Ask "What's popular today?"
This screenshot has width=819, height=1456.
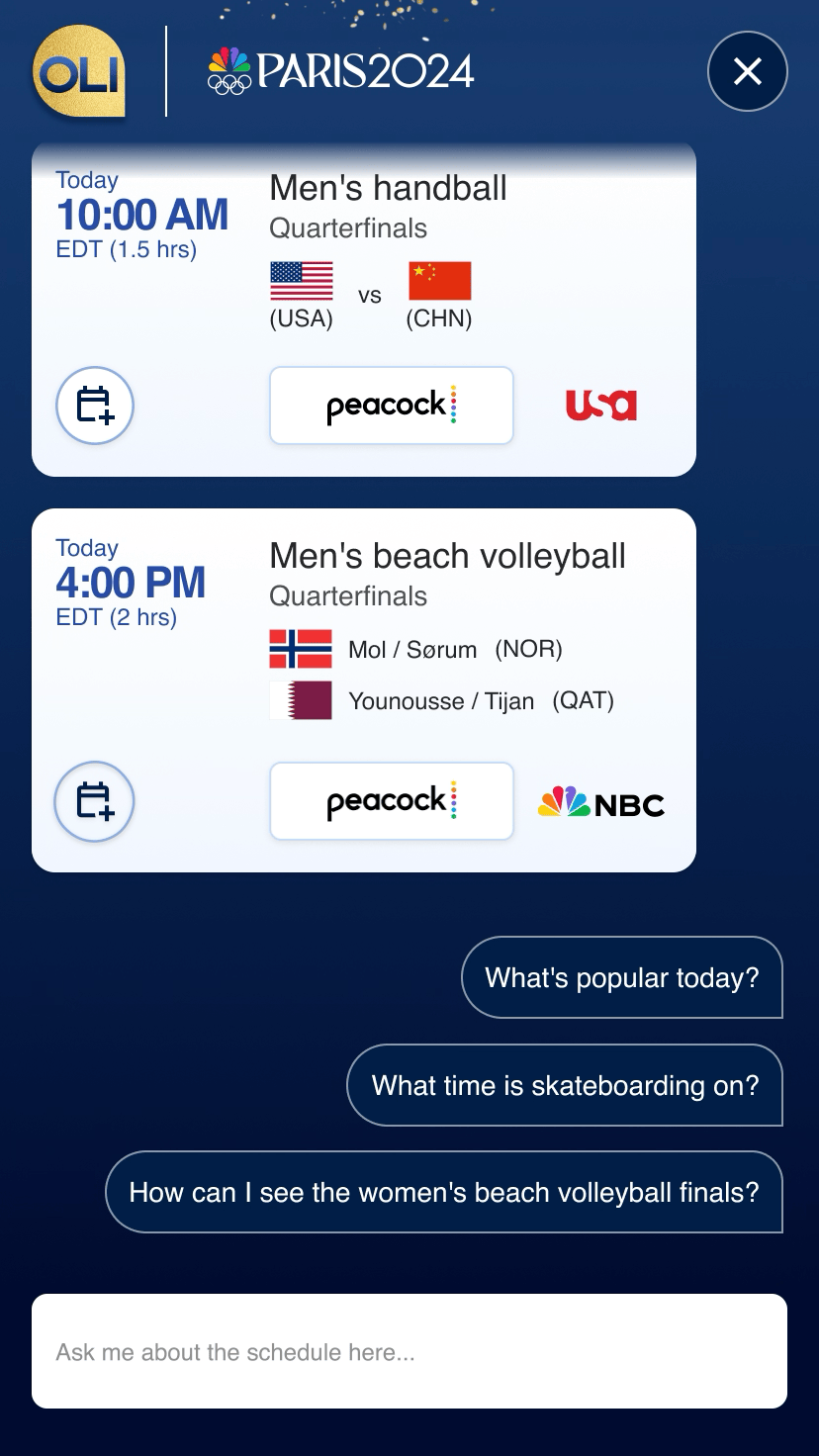click(621, 977)
